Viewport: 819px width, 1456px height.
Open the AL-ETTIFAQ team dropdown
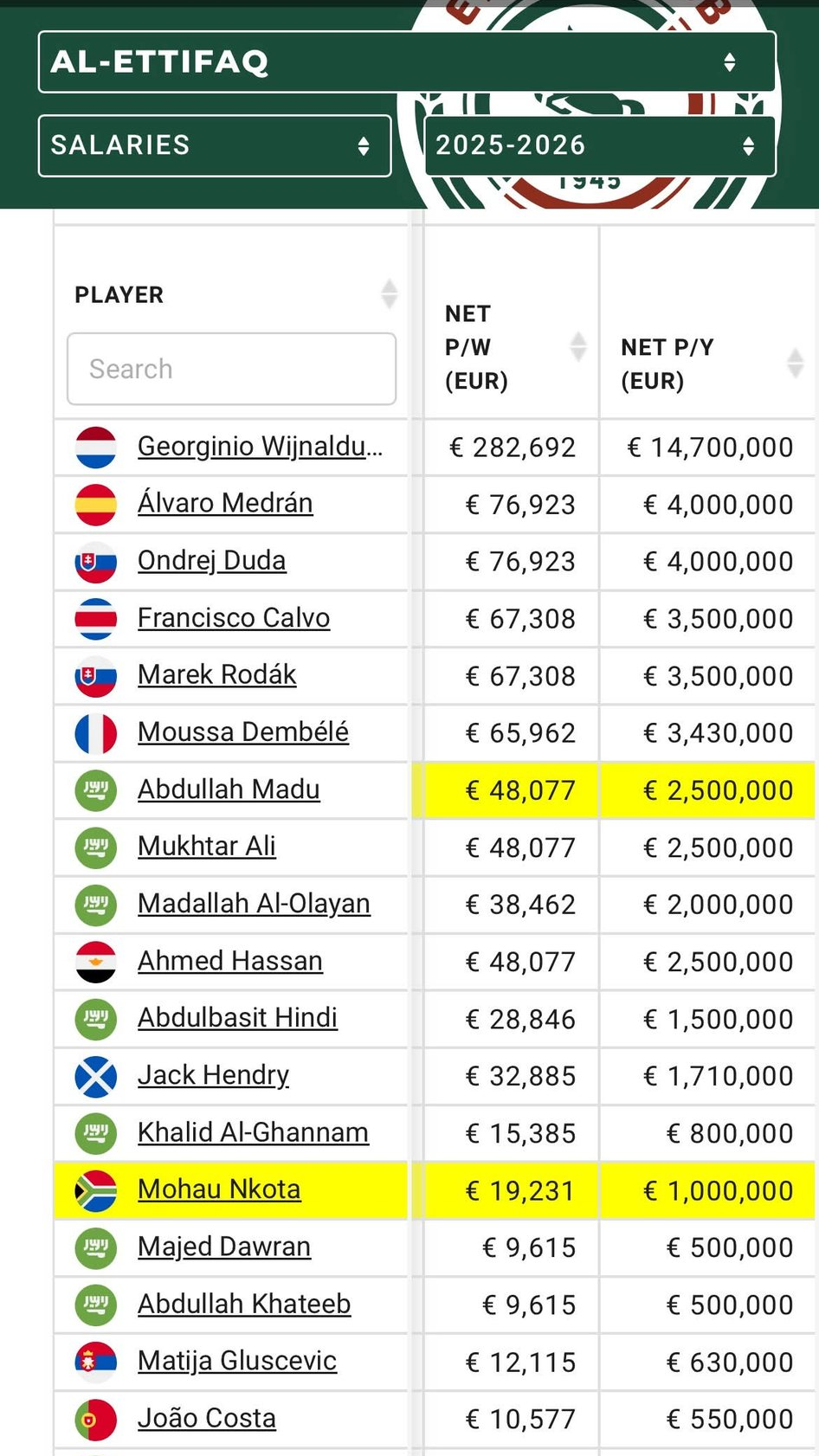click(x=407, y=61)
